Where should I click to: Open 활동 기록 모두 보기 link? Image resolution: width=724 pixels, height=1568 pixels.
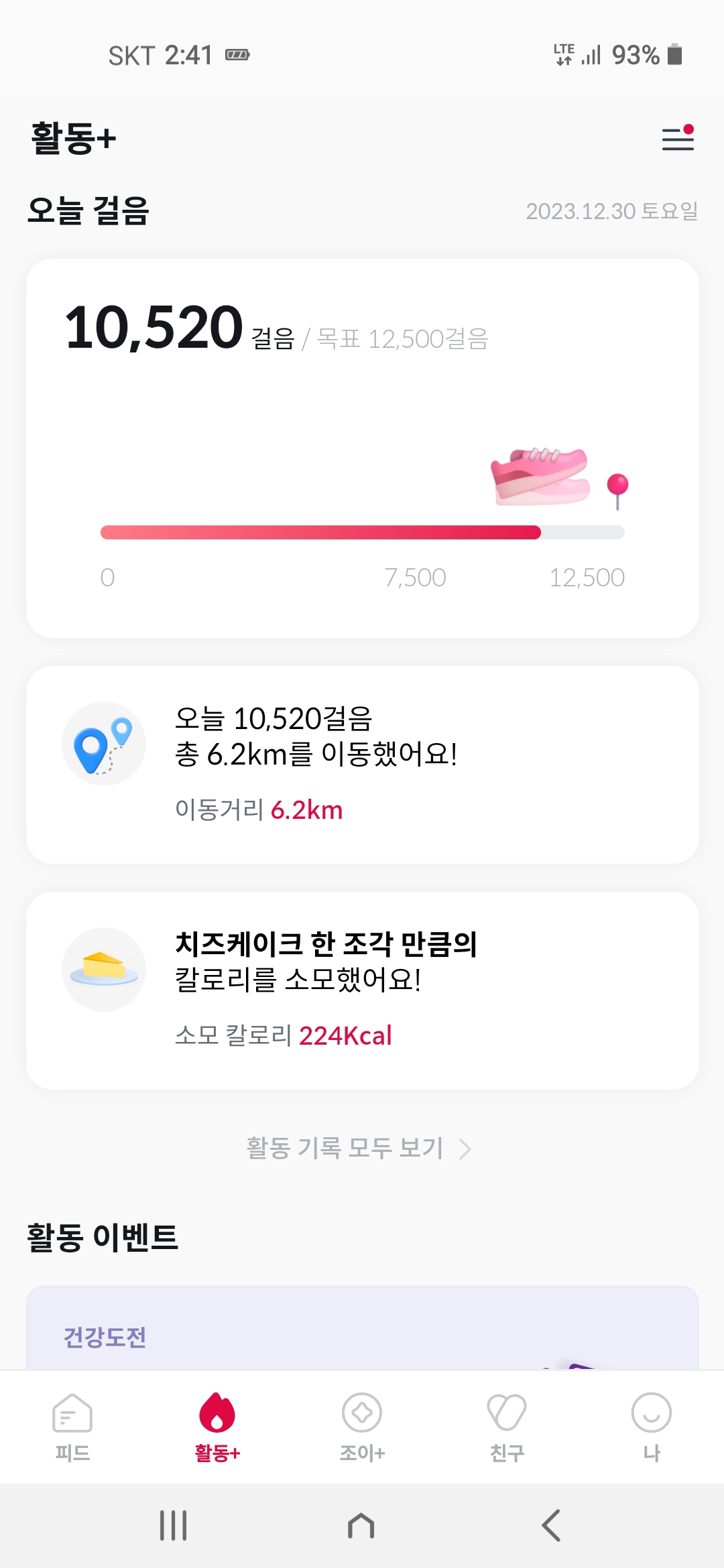359,1149
